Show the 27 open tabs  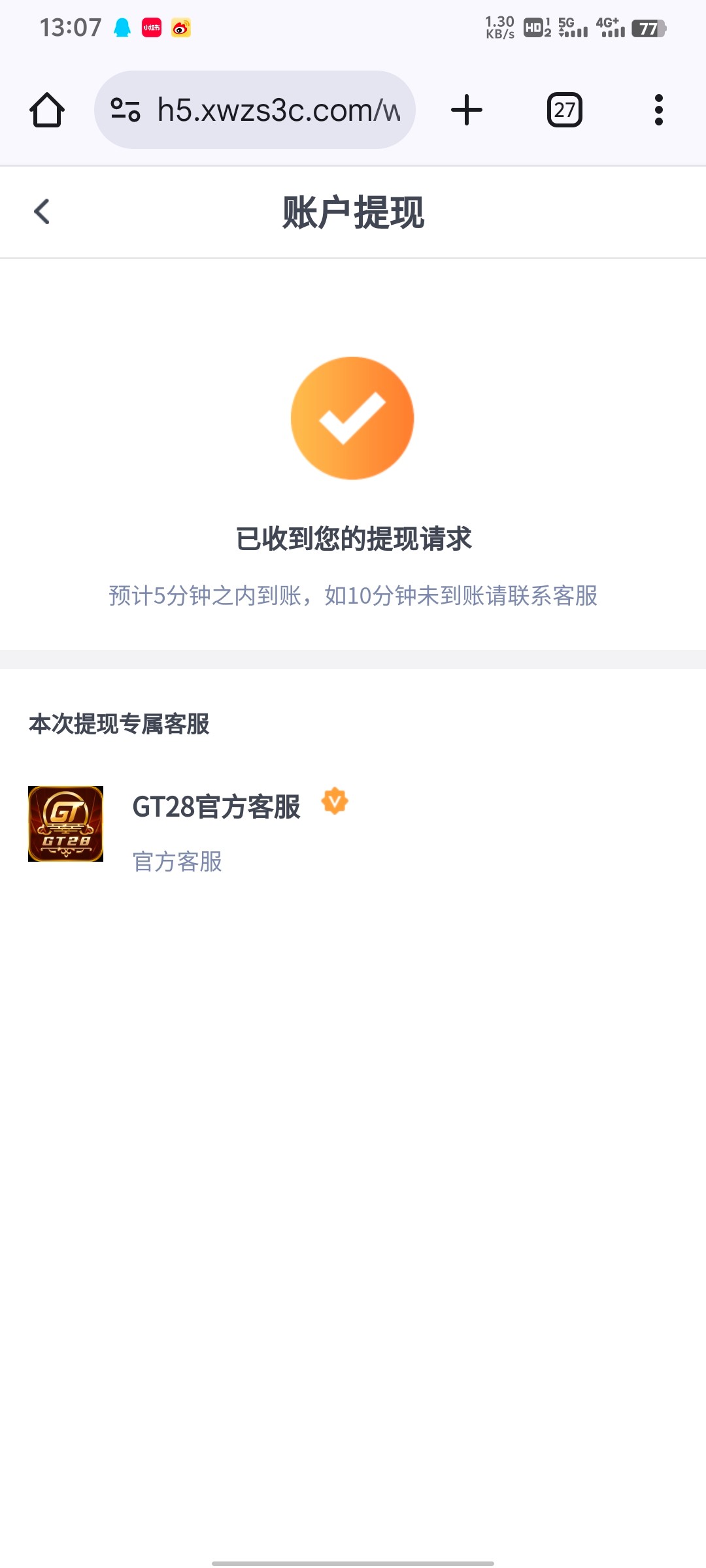(564, 110)
